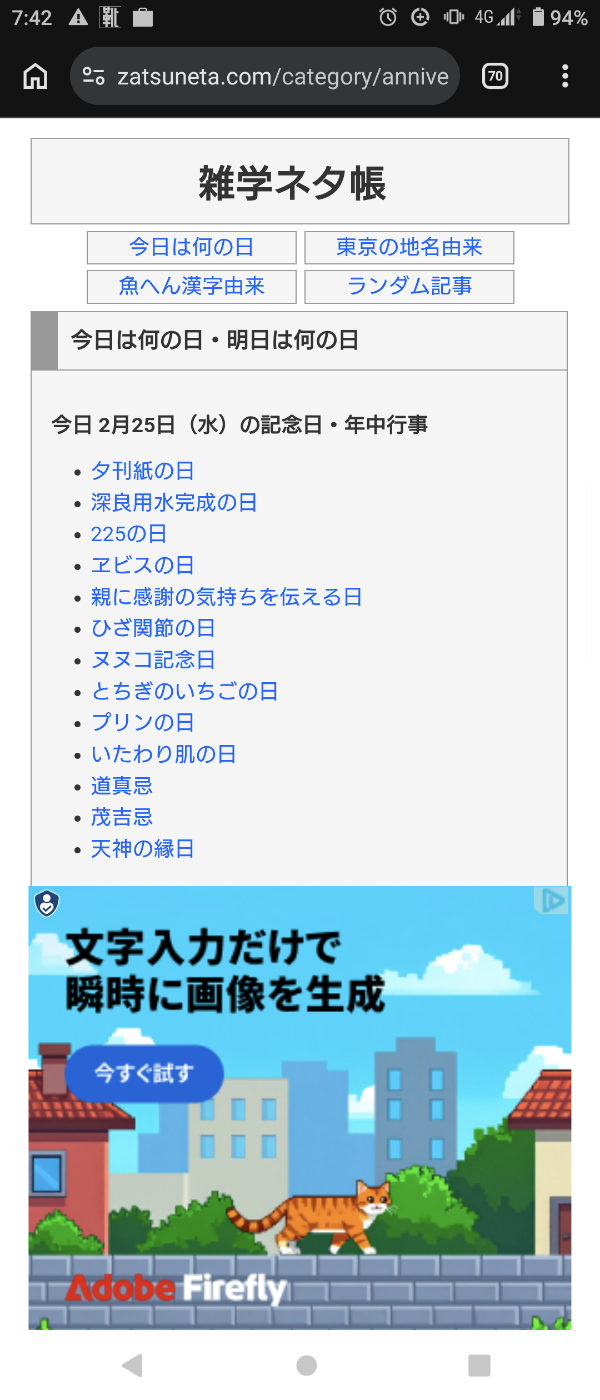Open the プリンの日 link

[x=142, y=723]
